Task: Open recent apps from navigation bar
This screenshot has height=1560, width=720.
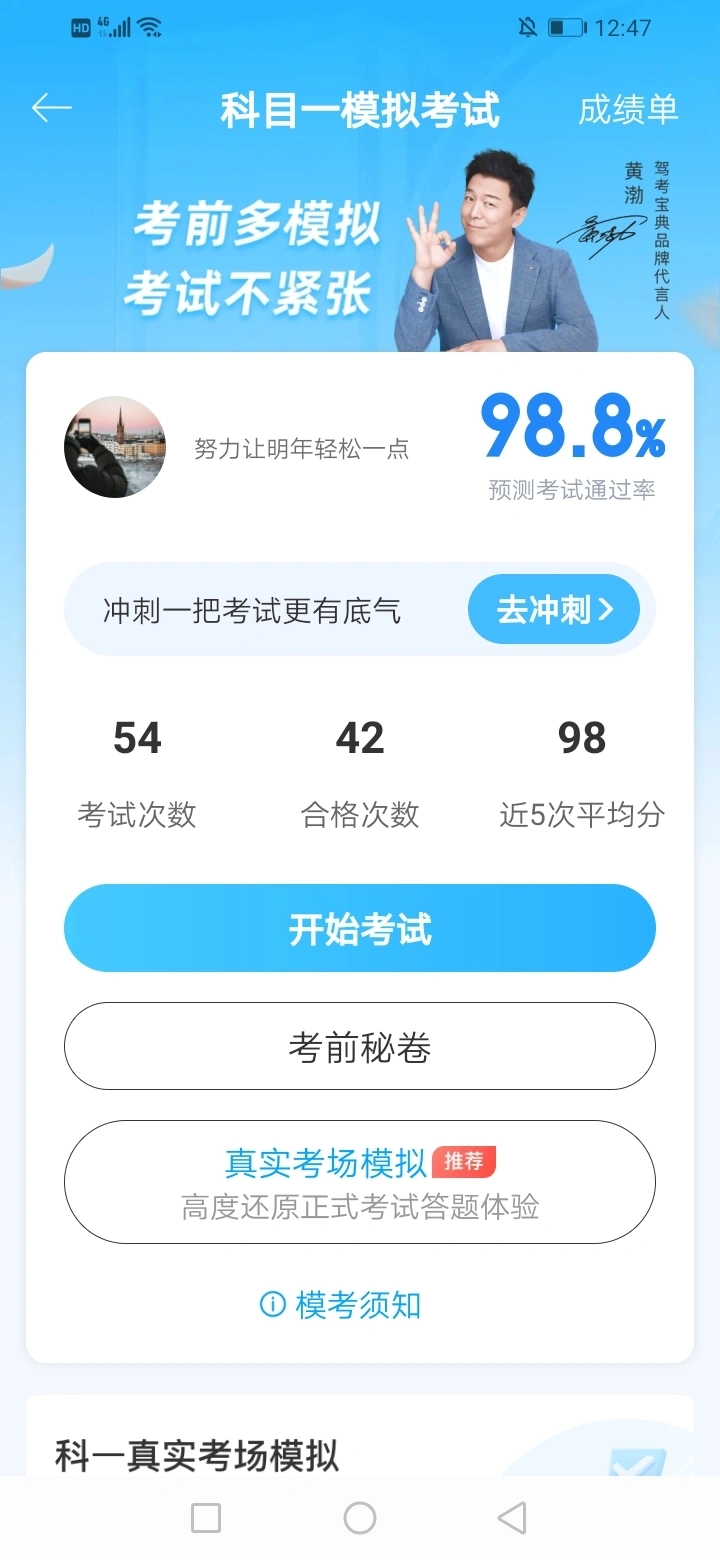Action: coord(206,1518)
